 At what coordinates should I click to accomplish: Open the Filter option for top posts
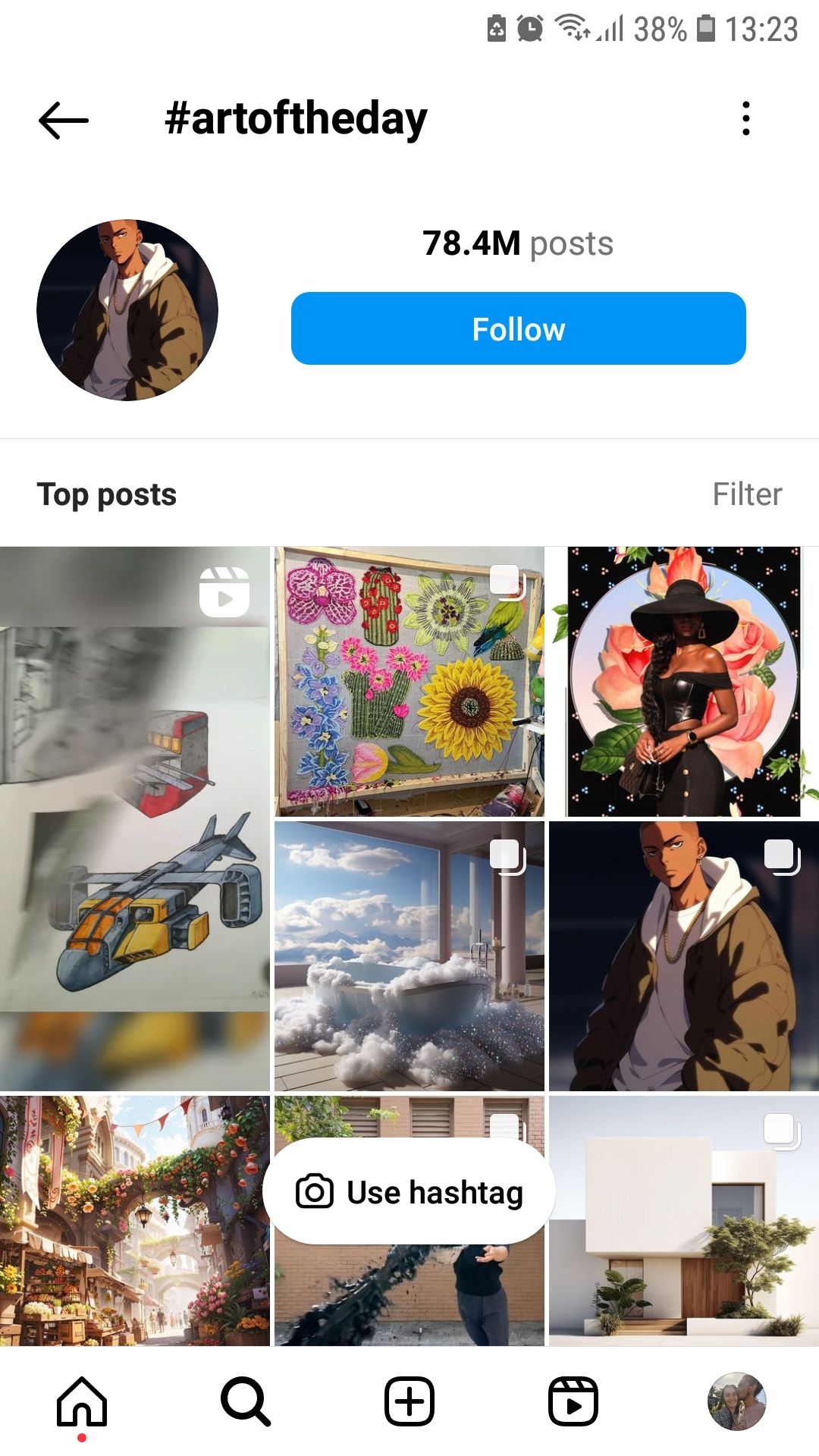[746, 494]
